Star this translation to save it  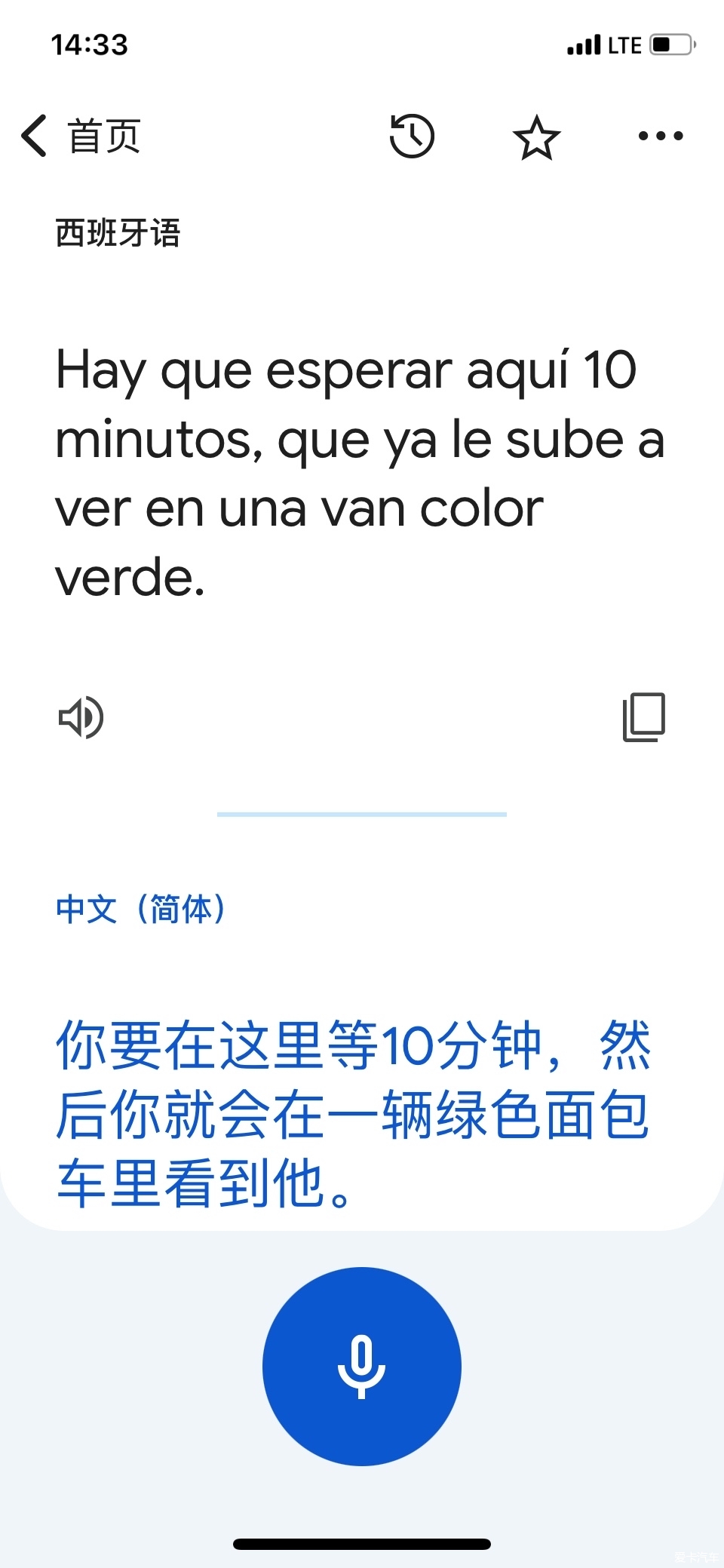click(x=536, y=137)
